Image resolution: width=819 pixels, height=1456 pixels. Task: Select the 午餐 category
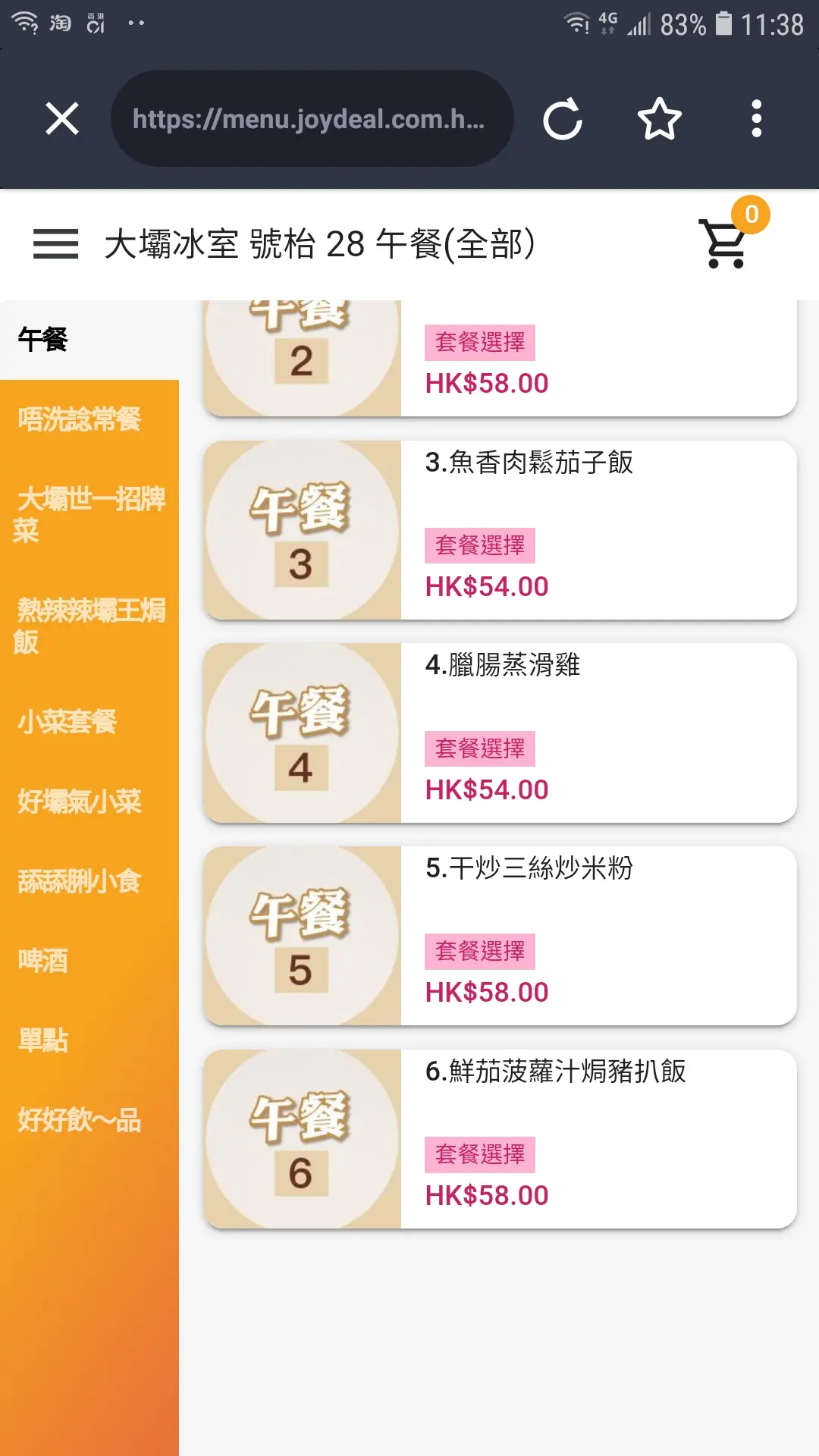[43, 339]
